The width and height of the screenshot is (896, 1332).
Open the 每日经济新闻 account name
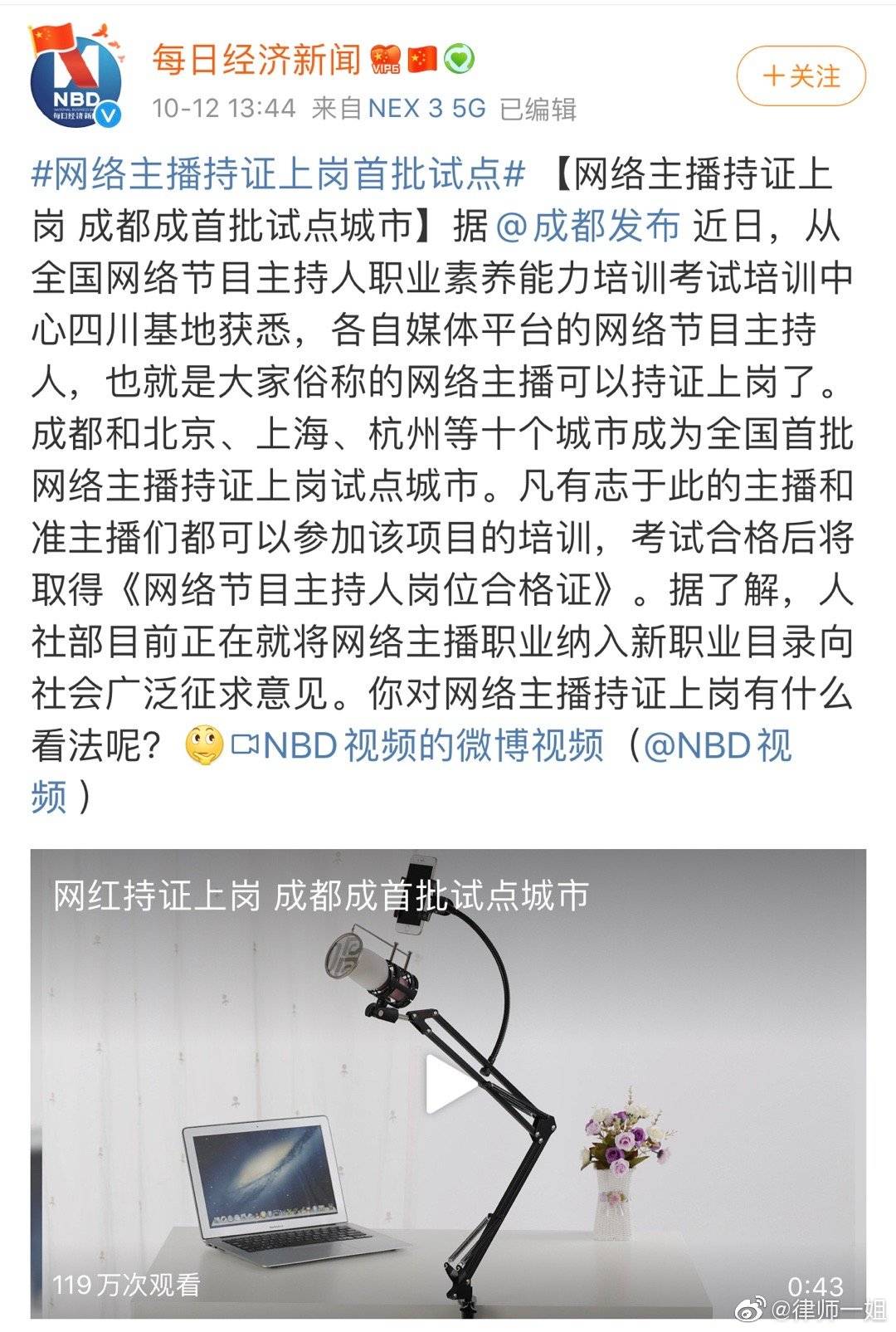[x=256, y=60]
